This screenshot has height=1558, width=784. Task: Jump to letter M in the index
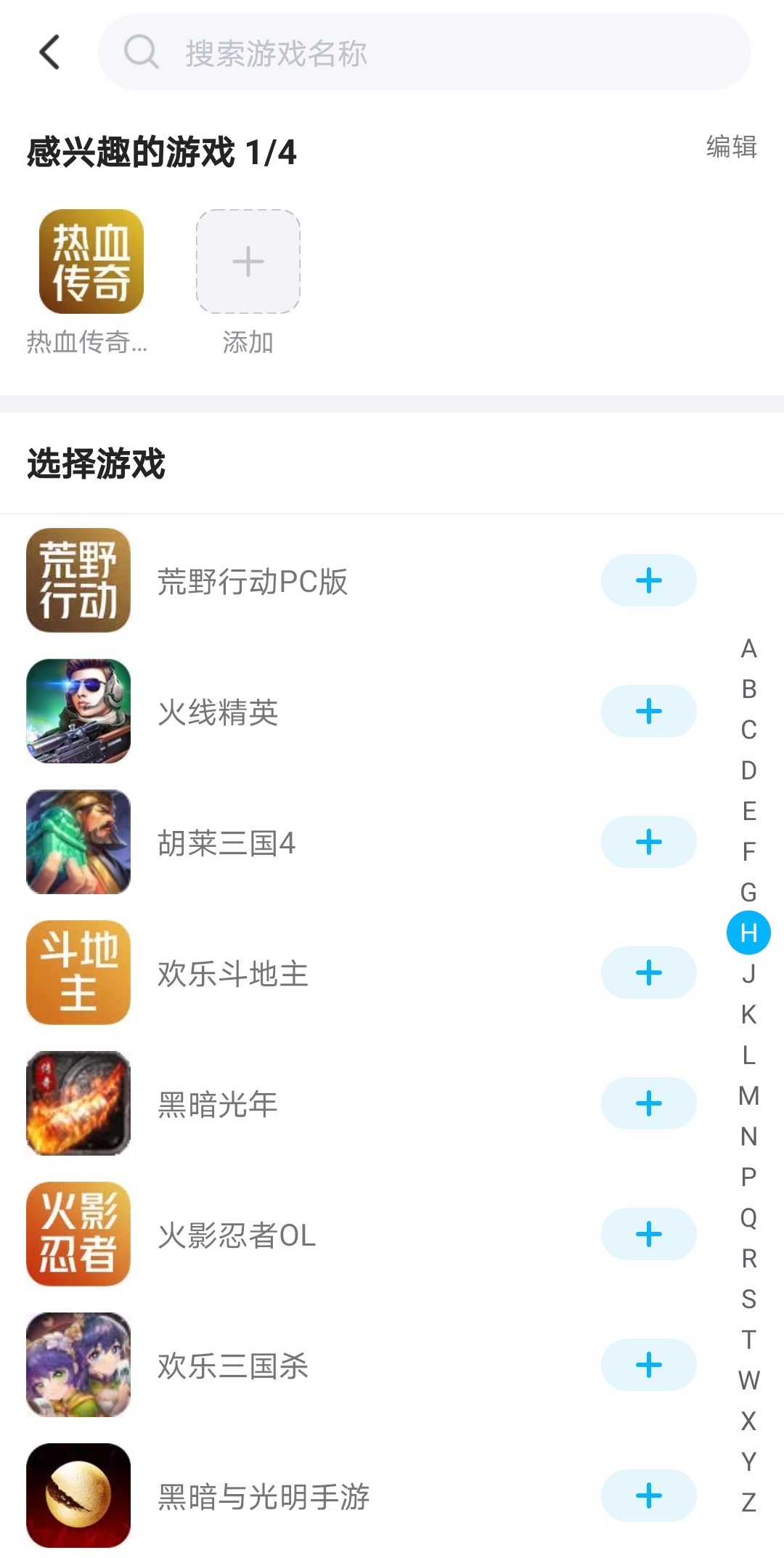748,1095
